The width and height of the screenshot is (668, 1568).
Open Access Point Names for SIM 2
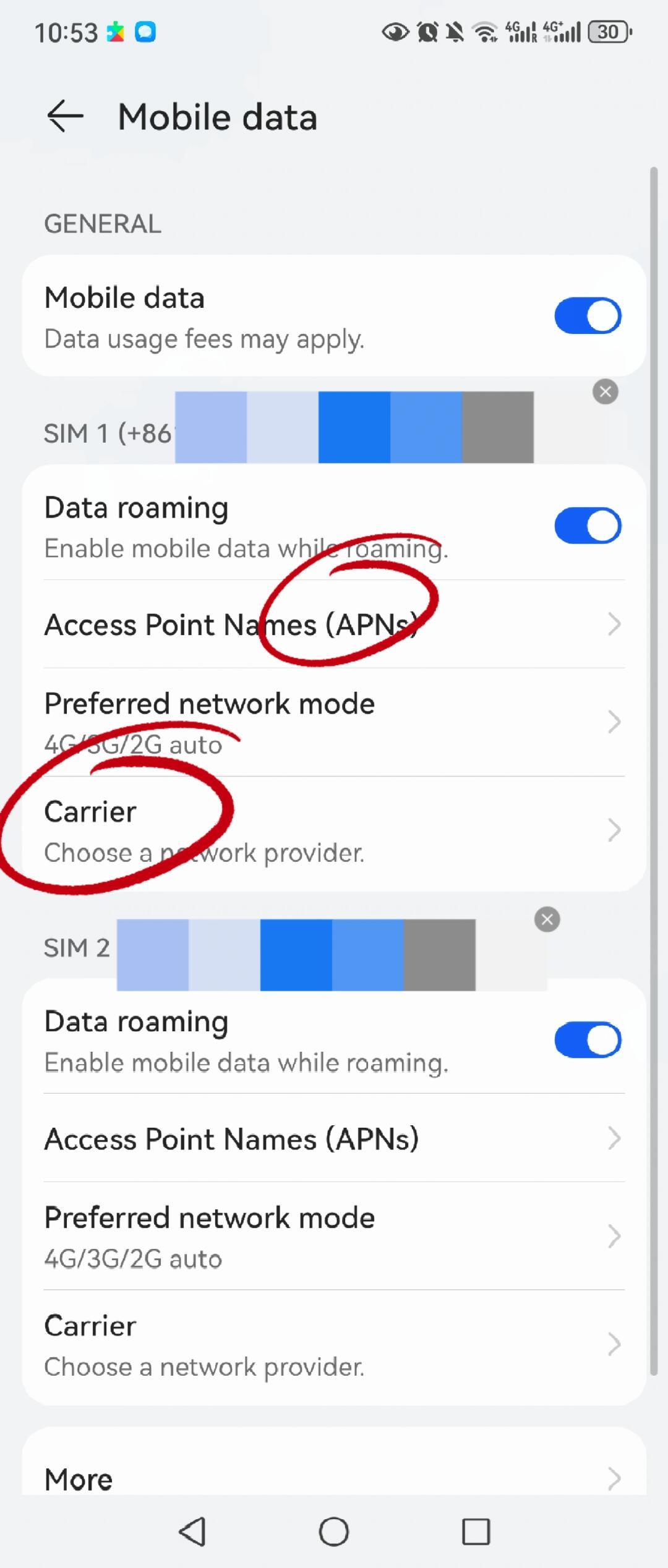click(334, 1138)
